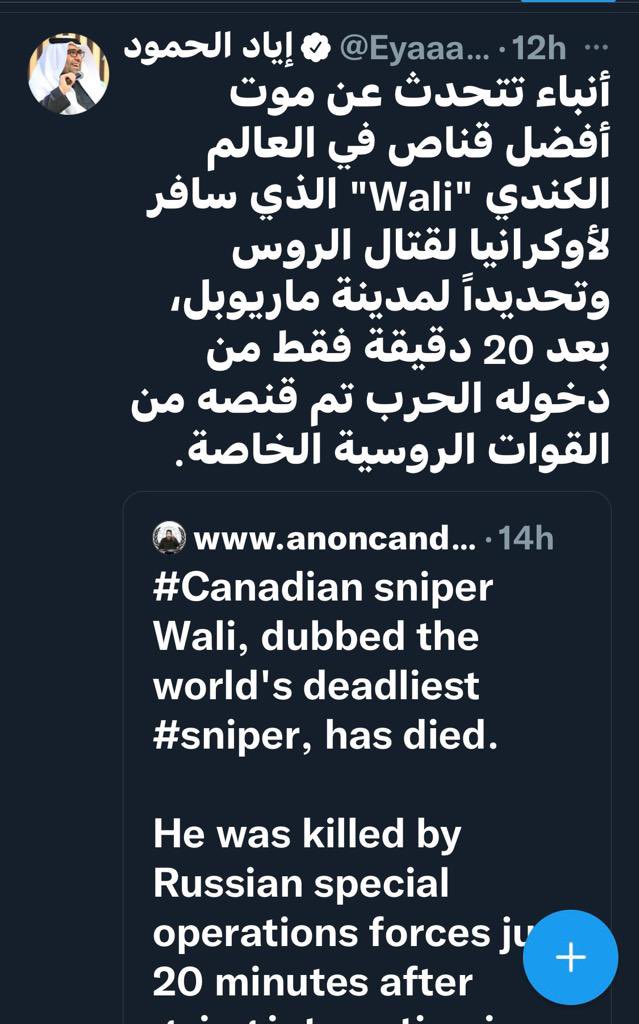Image resolution: width=639 pixels, height=1024 pixels.
Task: Open the quoted tweet author's avatar
Action: pyautogui.click(x=169, y=538)
